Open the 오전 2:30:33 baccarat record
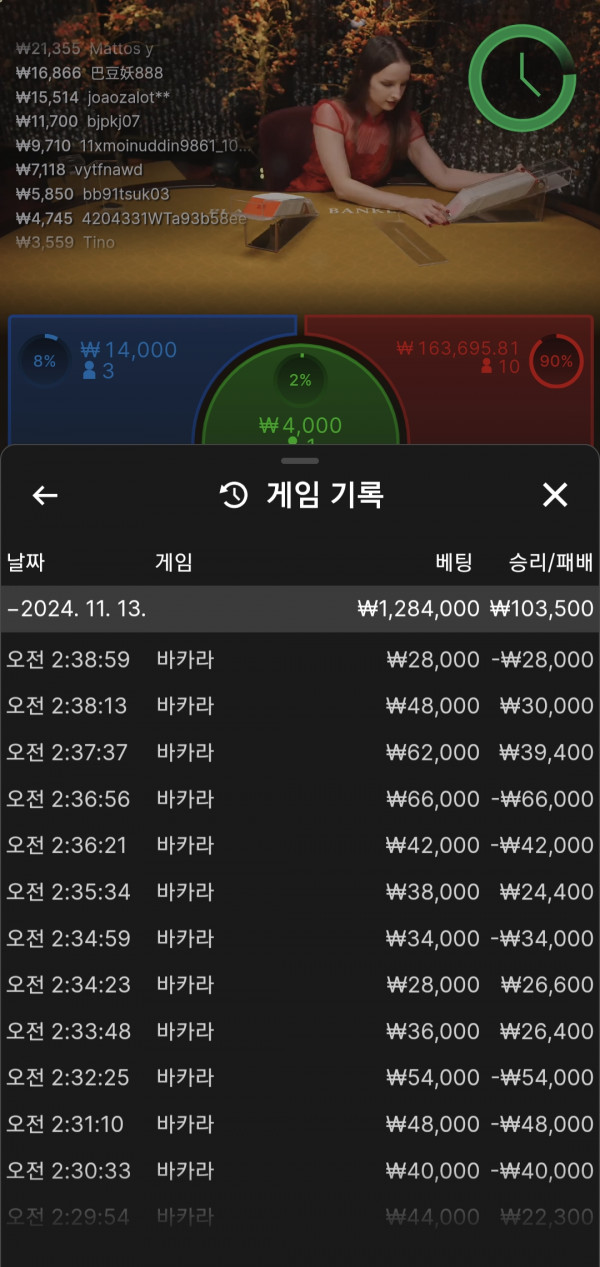Image resolution: width=600 pixels, height=1267 pixels. 300,1171
